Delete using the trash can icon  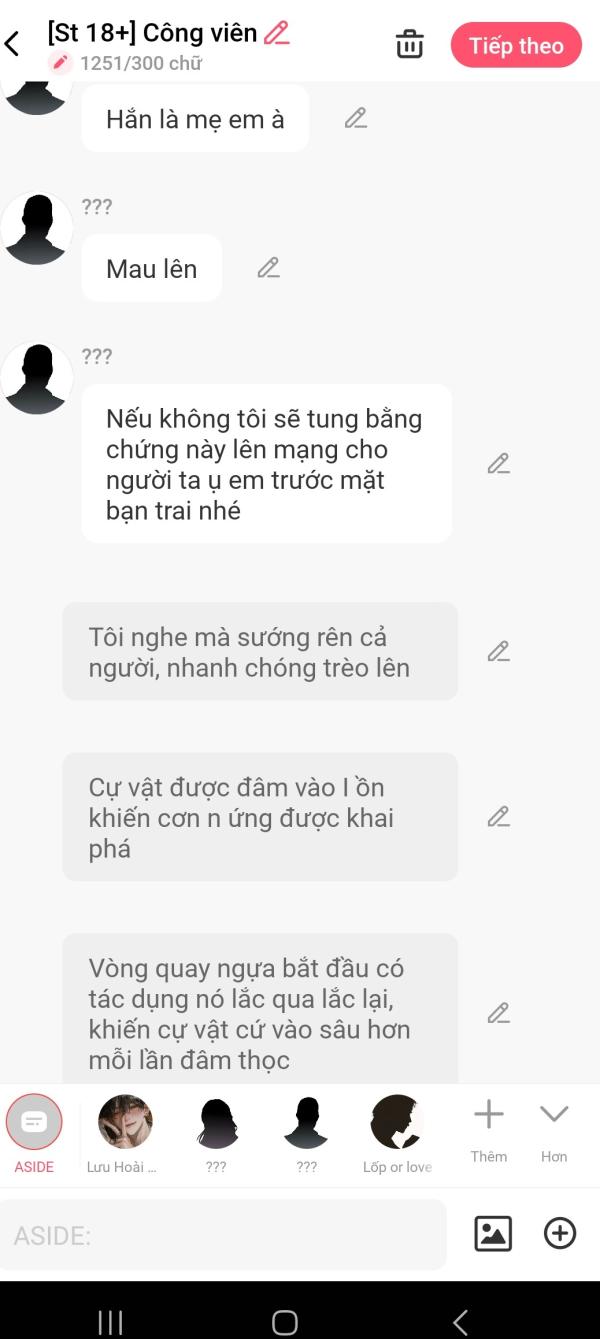[410, 45]
